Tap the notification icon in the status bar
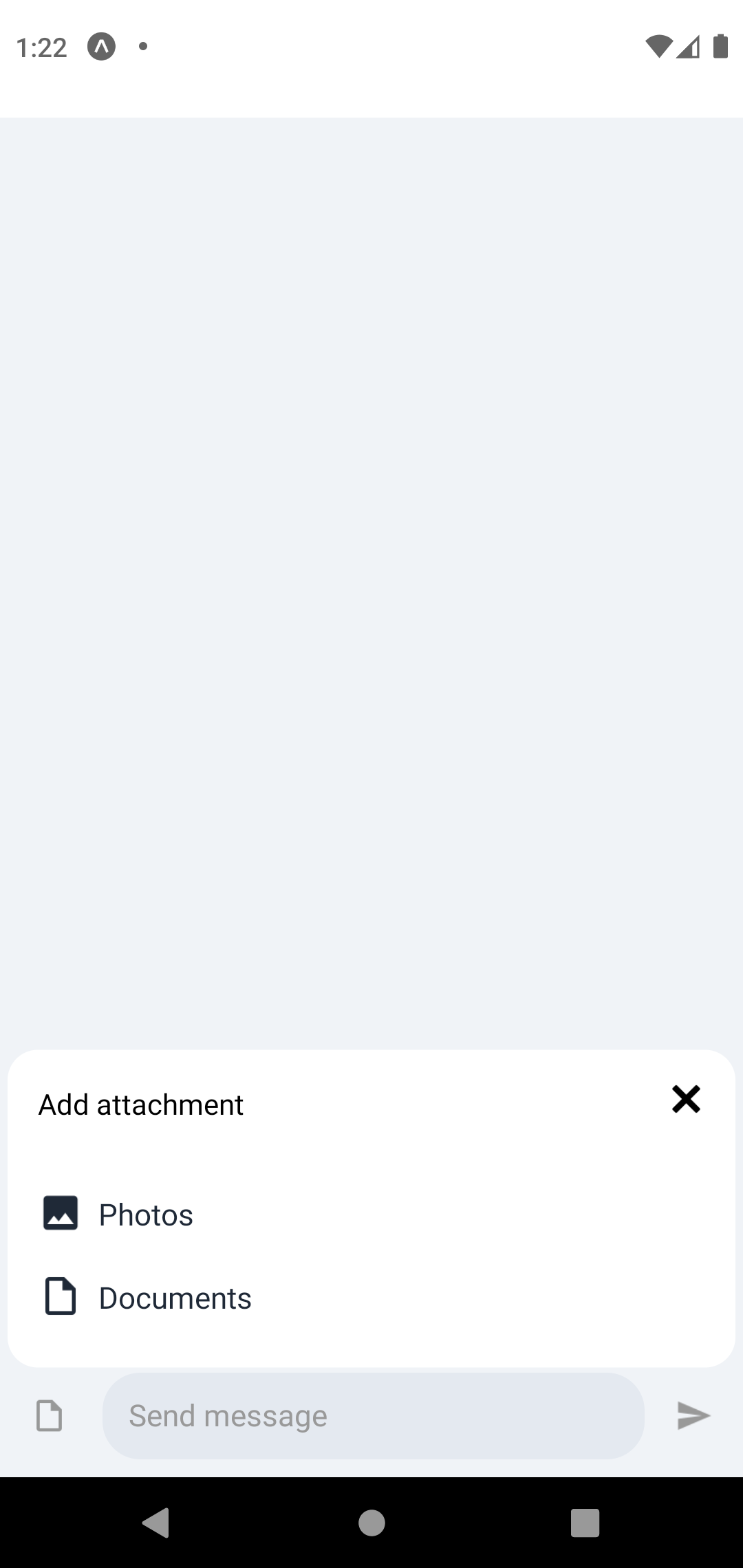 tap(101, 46)
